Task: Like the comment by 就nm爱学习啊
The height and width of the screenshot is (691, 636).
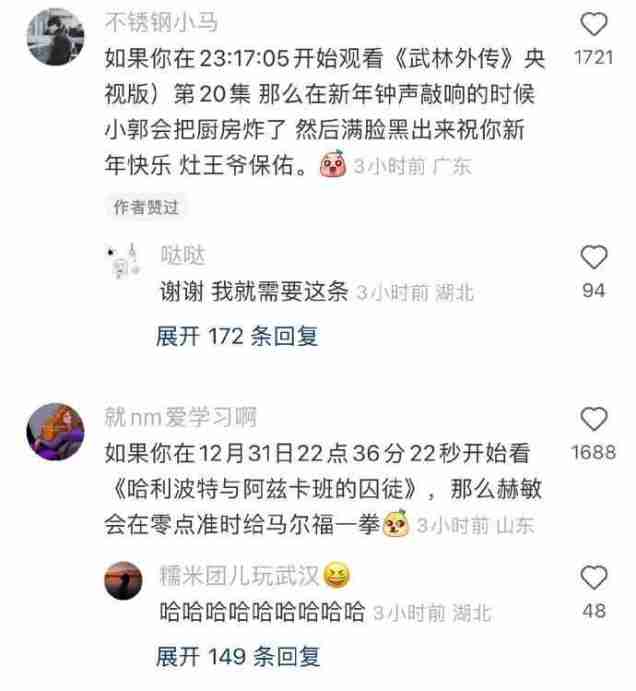Action: pyautogui.click(x=593, y=420)
